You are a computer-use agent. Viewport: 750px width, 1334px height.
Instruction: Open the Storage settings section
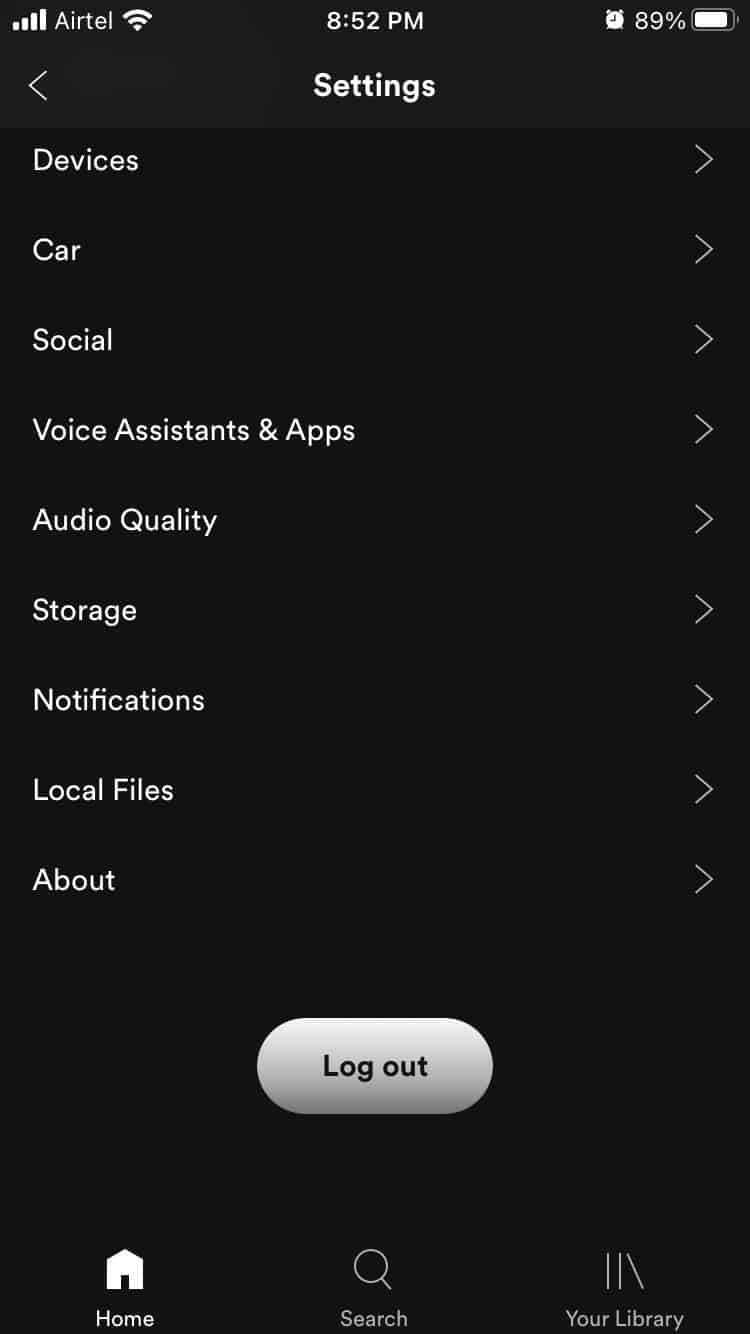pyautogui.click(x=84, y=610)
